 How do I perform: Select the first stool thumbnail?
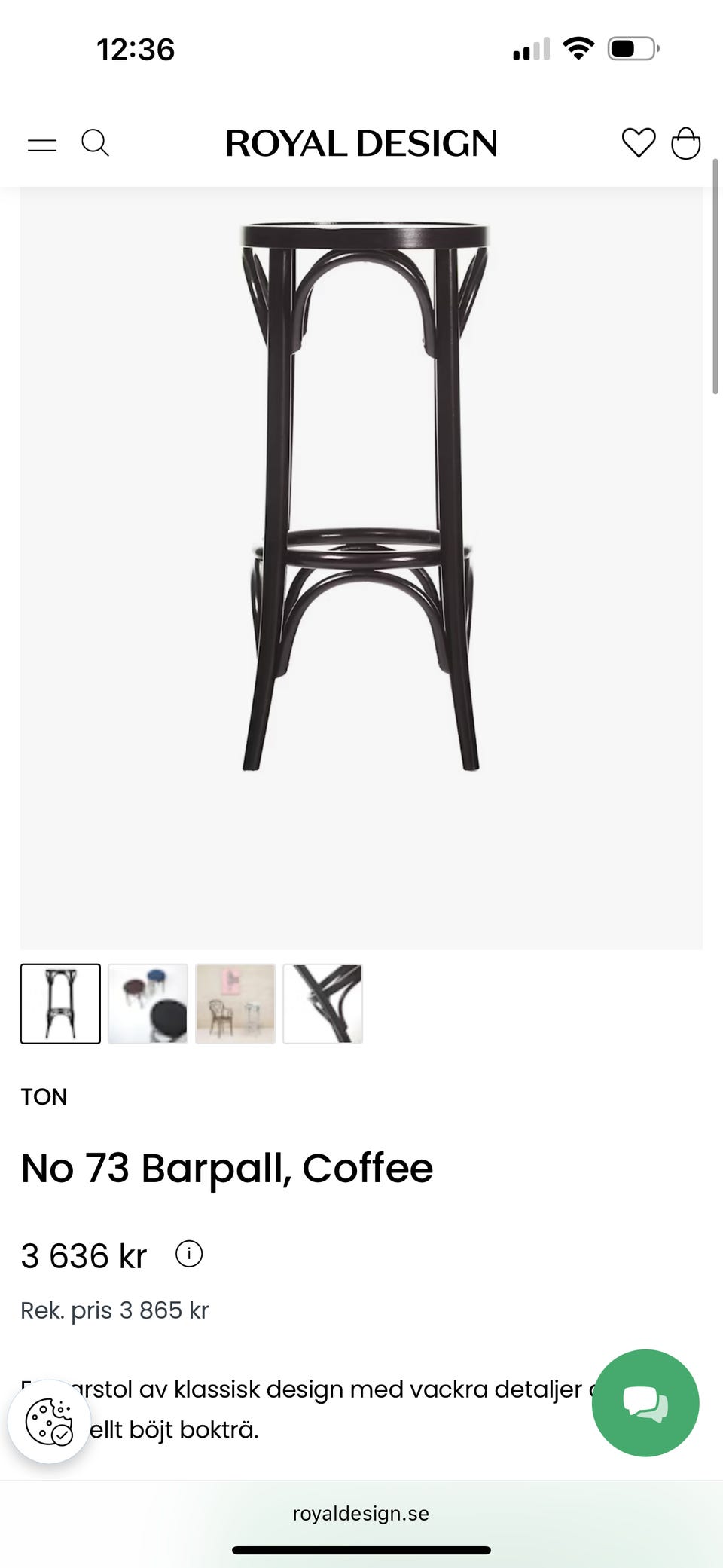pos(60,1004)
